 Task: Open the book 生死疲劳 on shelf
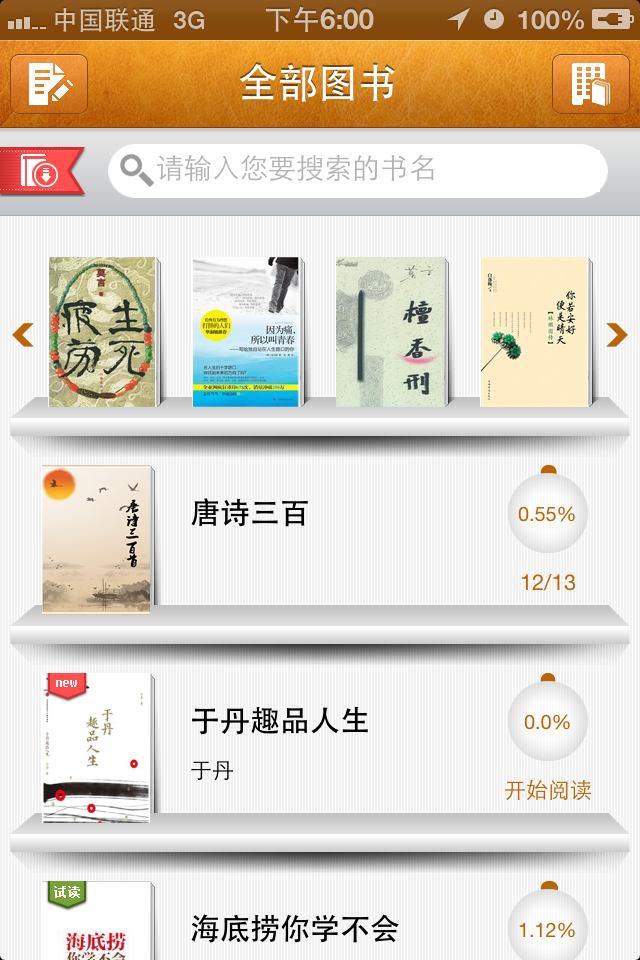tap(104, 333)
